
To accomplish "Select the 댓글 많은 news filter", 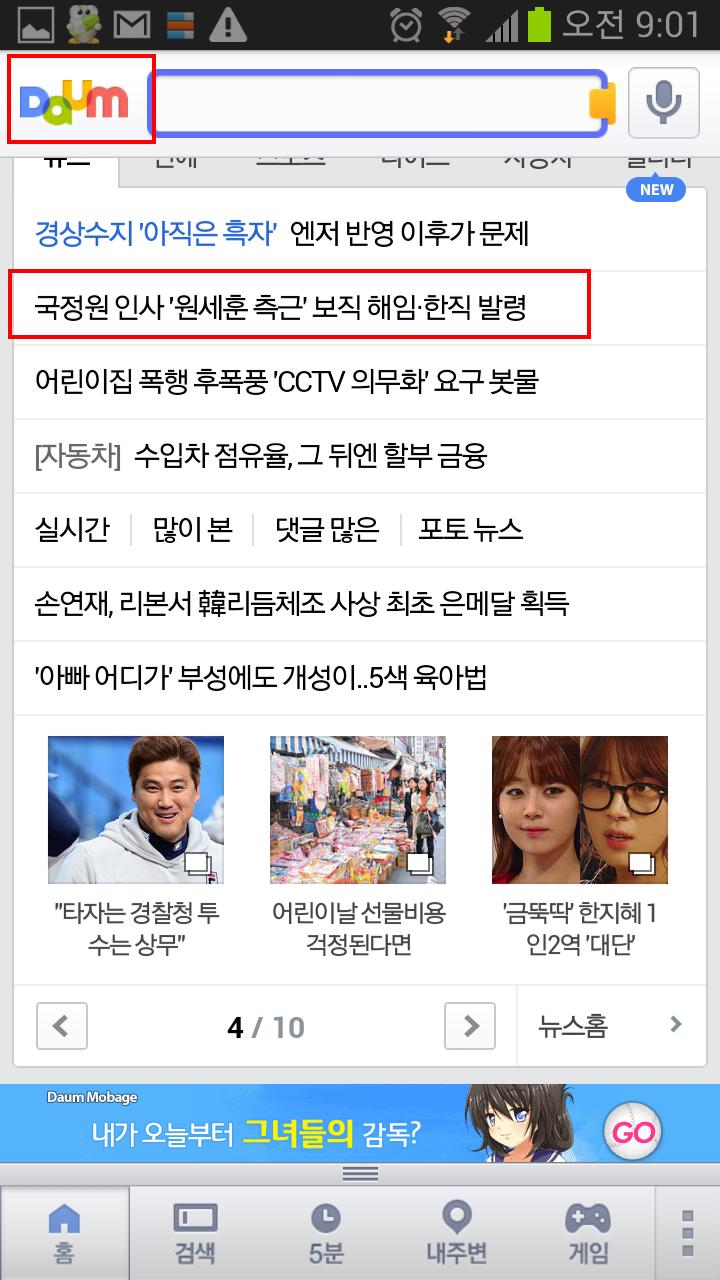I will click(328, 529).
